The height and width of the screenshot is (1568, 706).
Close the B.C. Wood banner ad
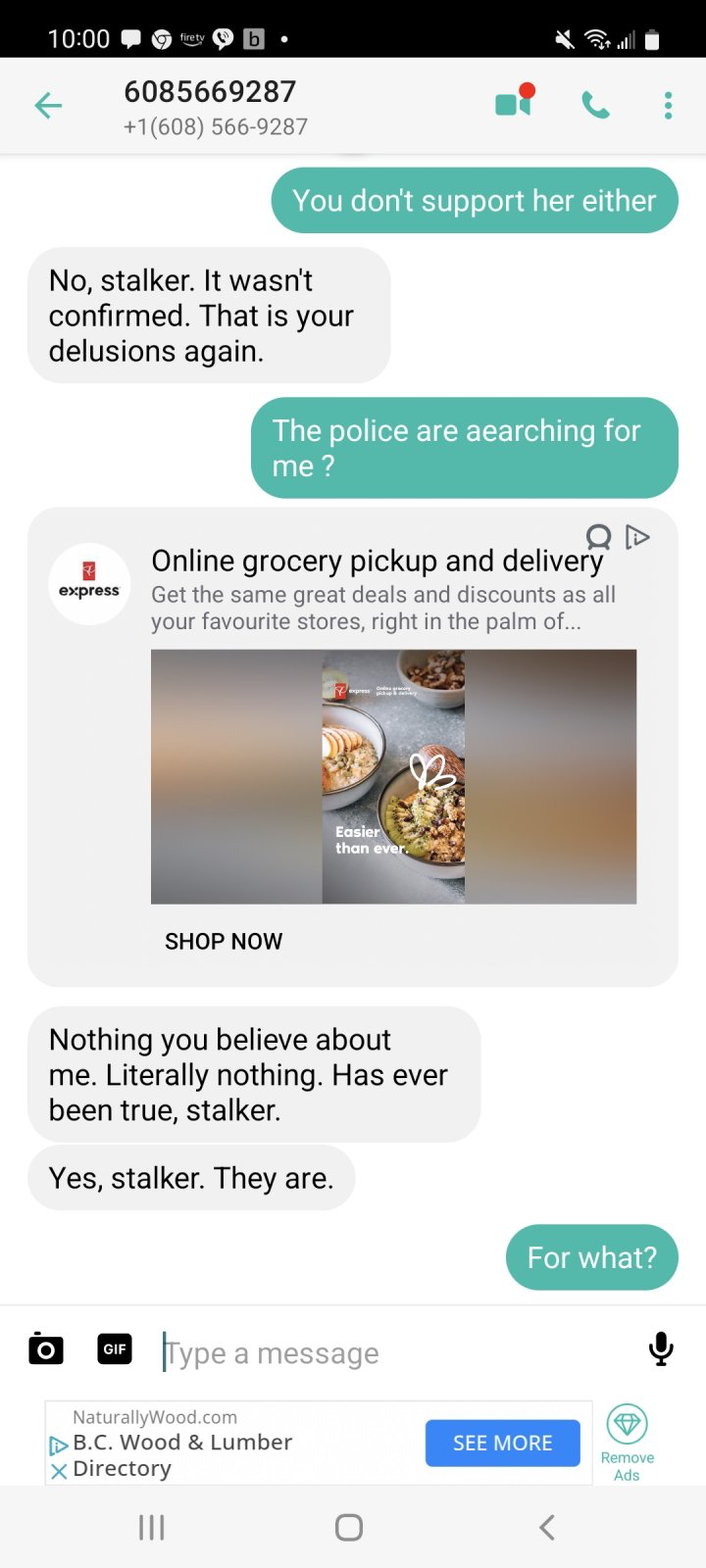click(59, 1470)
